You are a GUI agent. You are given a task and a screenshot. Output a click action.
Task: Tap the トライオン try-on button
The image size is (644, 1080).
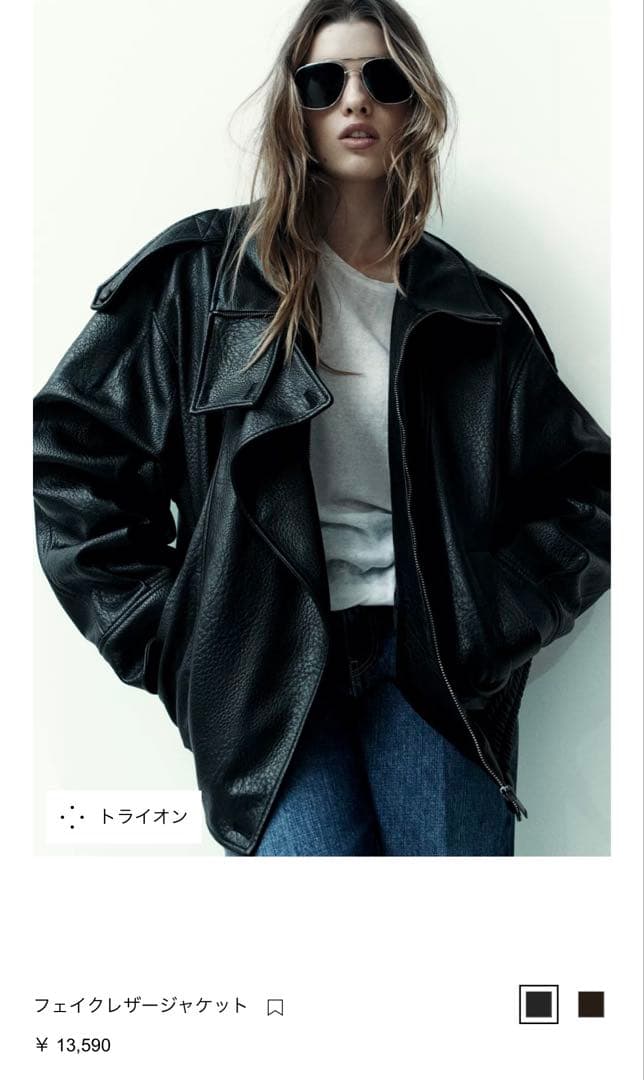(x=124, y=817)
